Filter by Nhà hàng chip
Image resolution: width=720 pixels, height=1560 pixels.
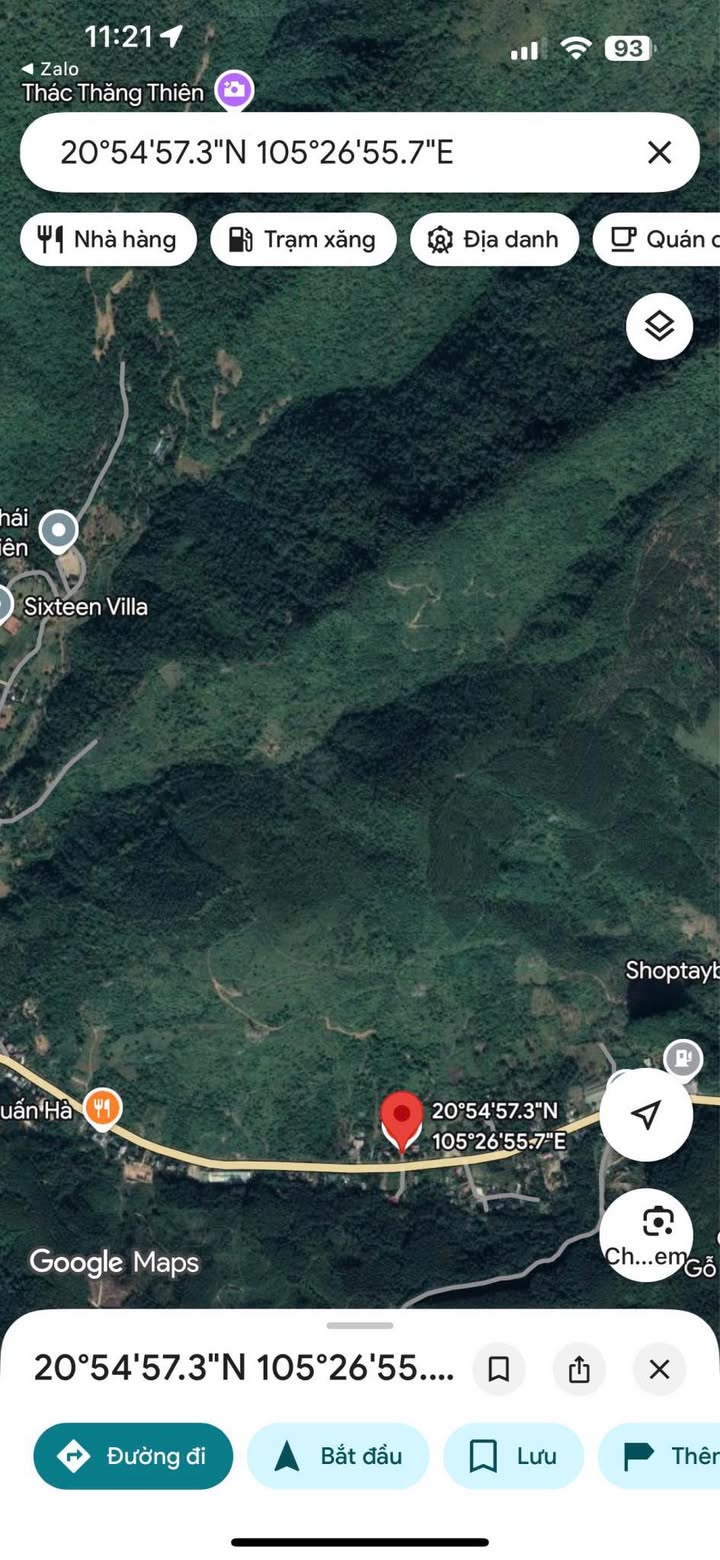coord(108,239)
